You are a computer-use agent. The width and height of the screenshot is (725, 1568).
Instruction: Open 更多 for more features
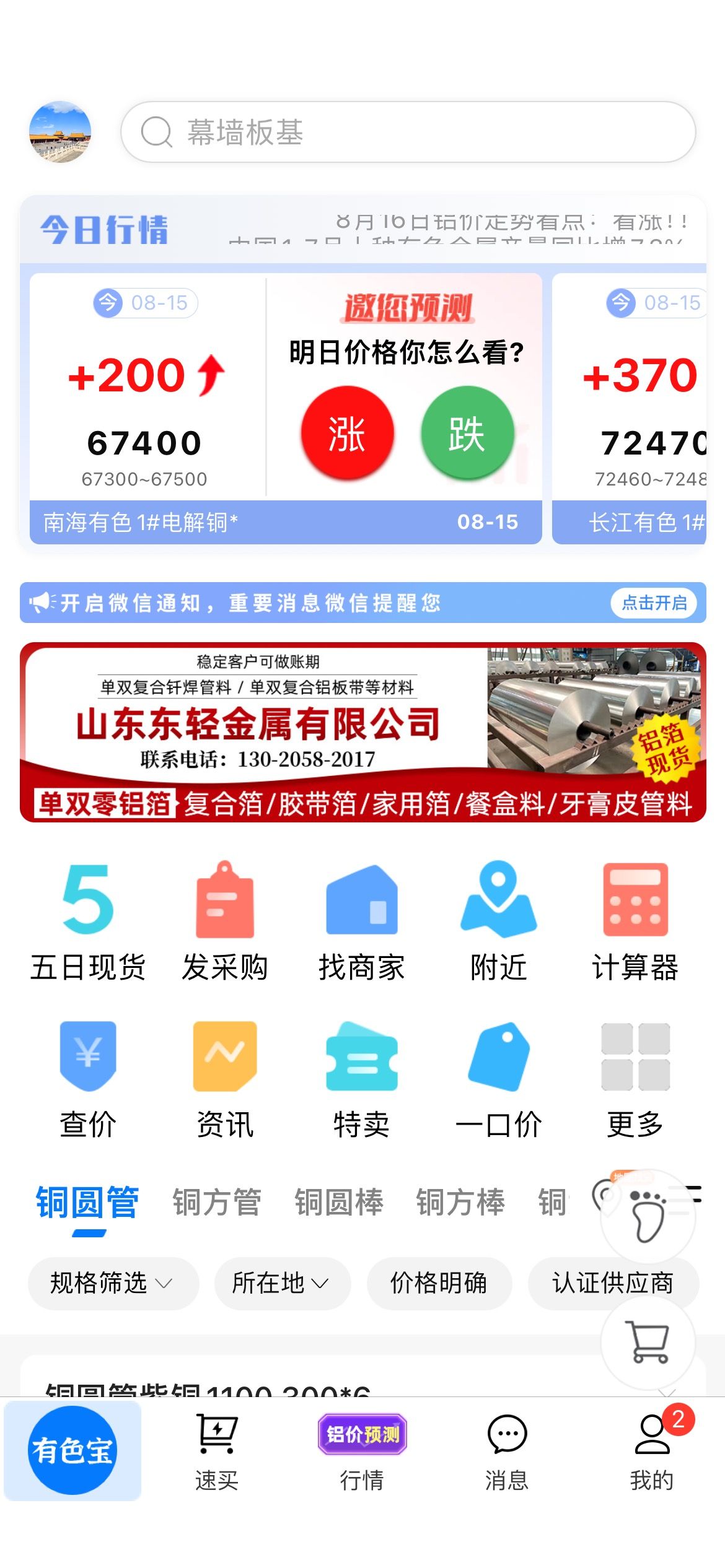pyautogui.click(x=636, y=1079)
